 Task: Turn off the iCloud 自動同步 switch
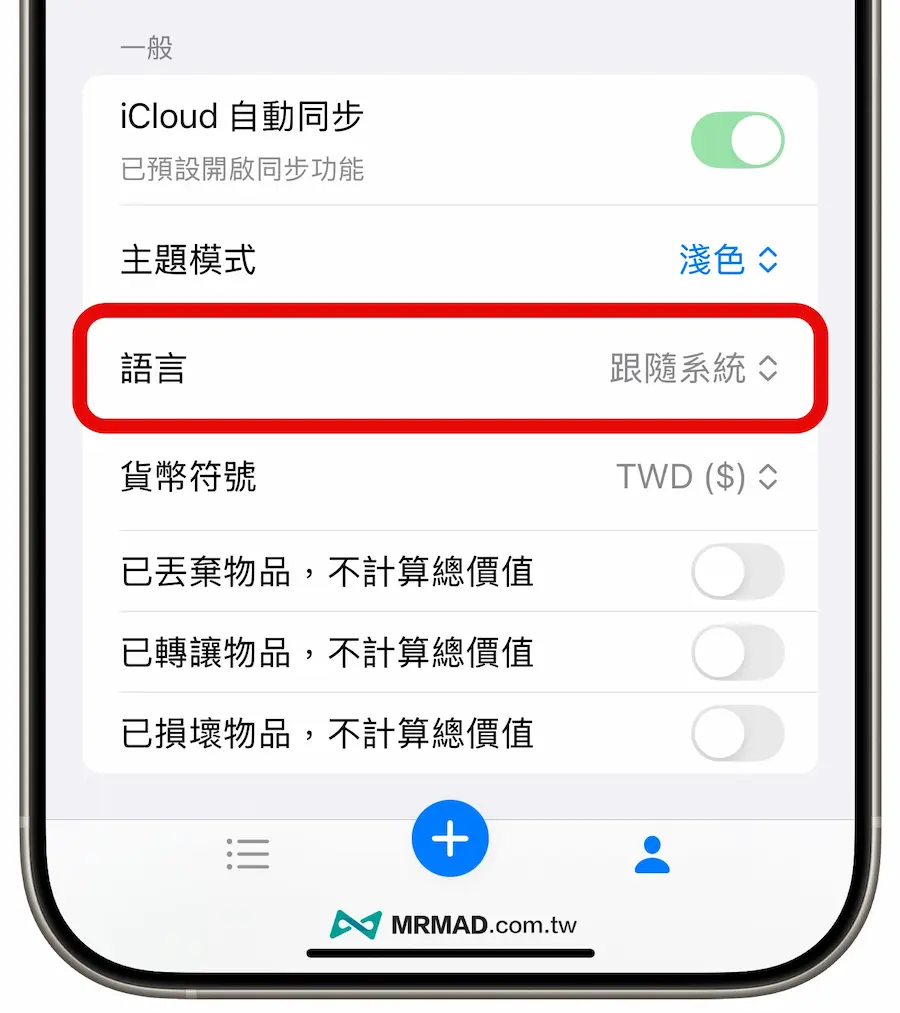pos(737,140)
